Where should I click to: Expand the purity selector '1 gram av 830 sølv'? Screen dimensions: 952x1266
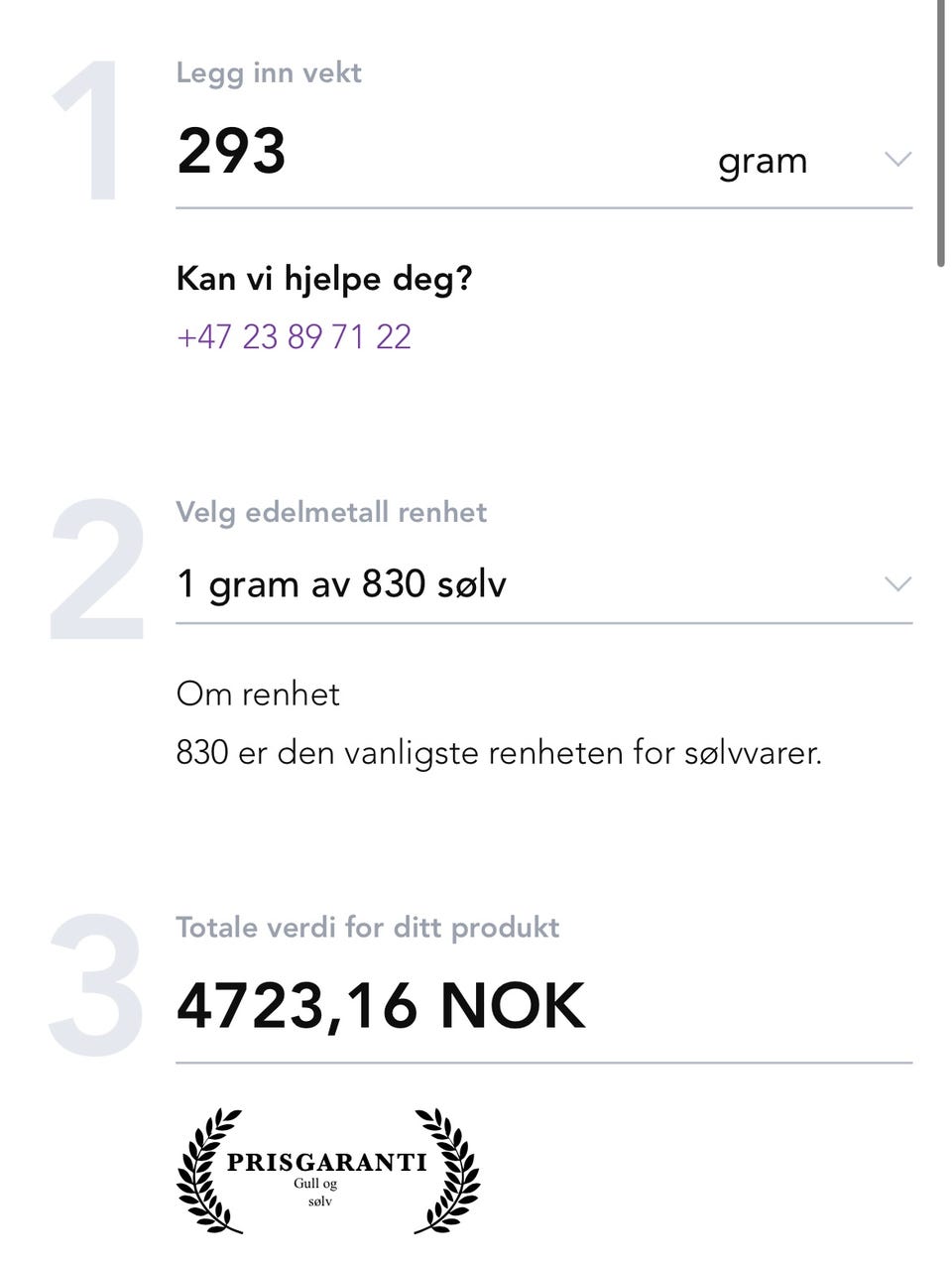[x=543, y=584]
